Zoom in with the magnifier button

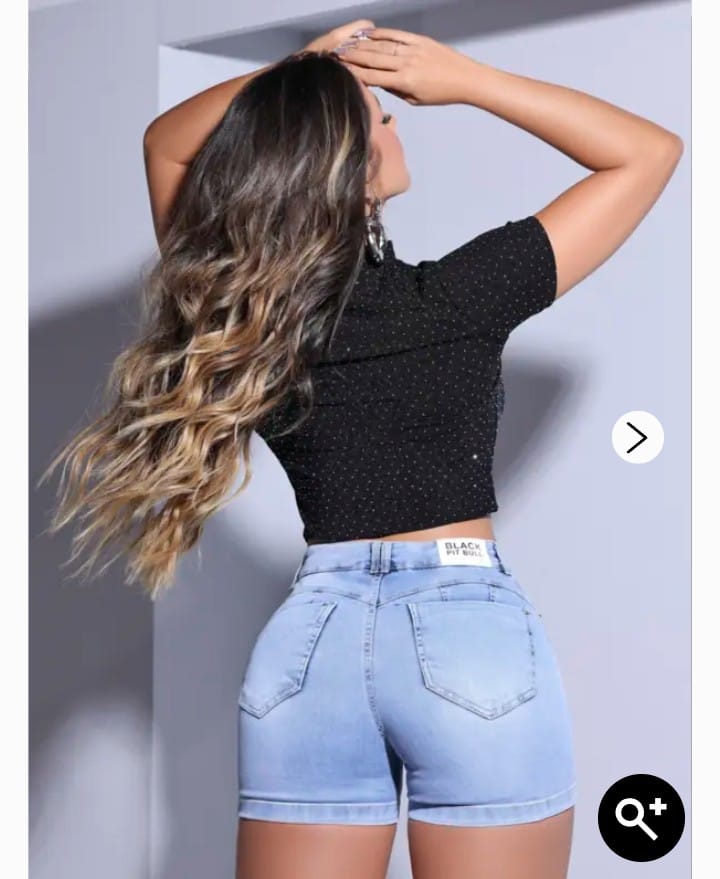coord(641,817)
